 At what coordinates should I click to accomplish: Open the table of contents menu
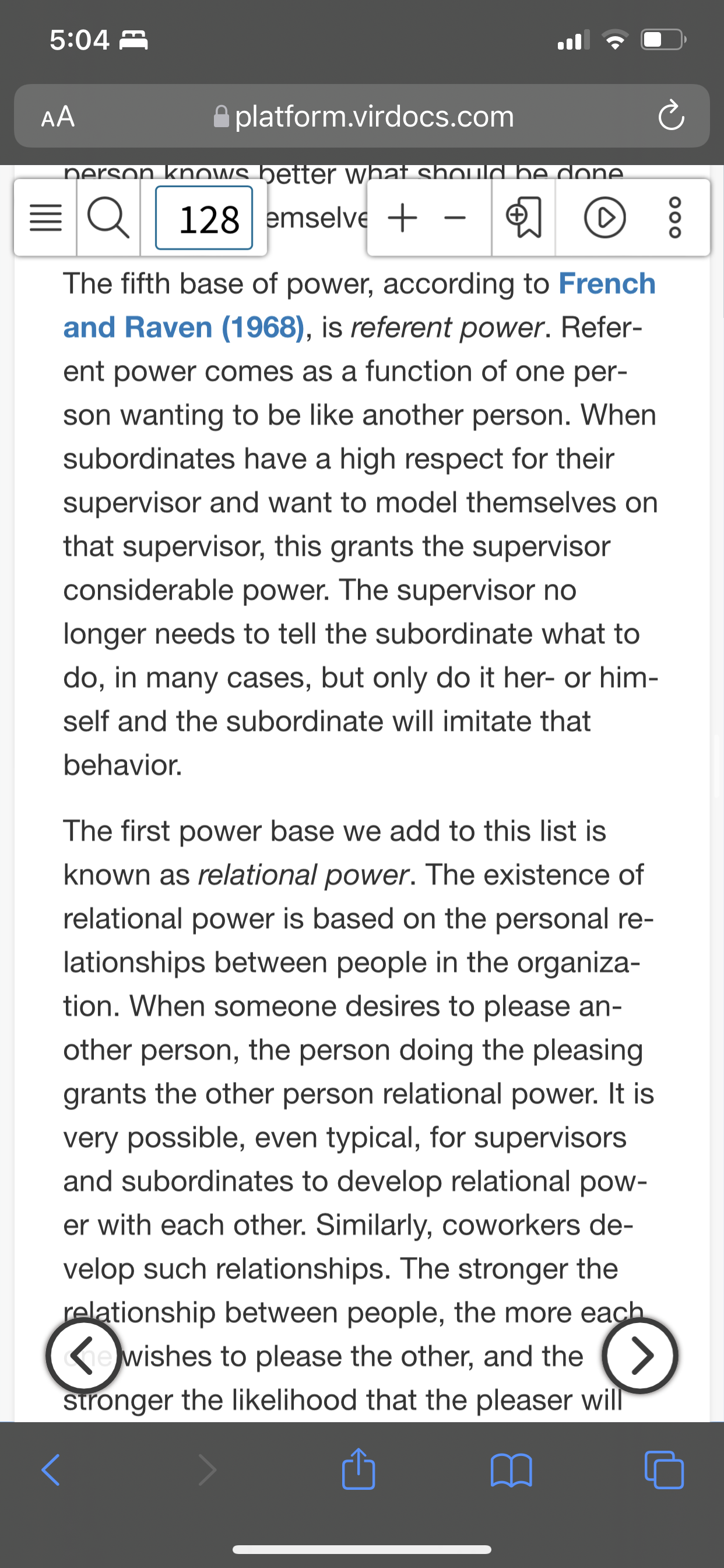tap(45, 219)
